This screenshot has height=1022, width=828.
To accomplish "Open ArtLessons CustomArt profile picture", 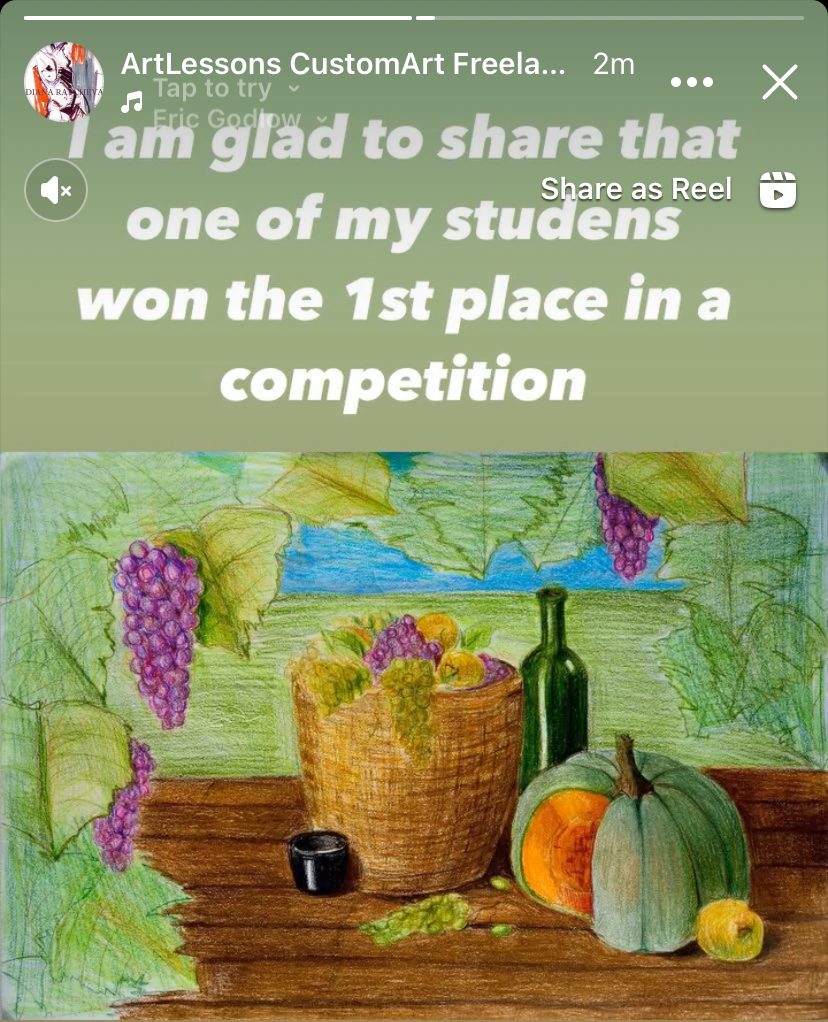I will point(63,82).
